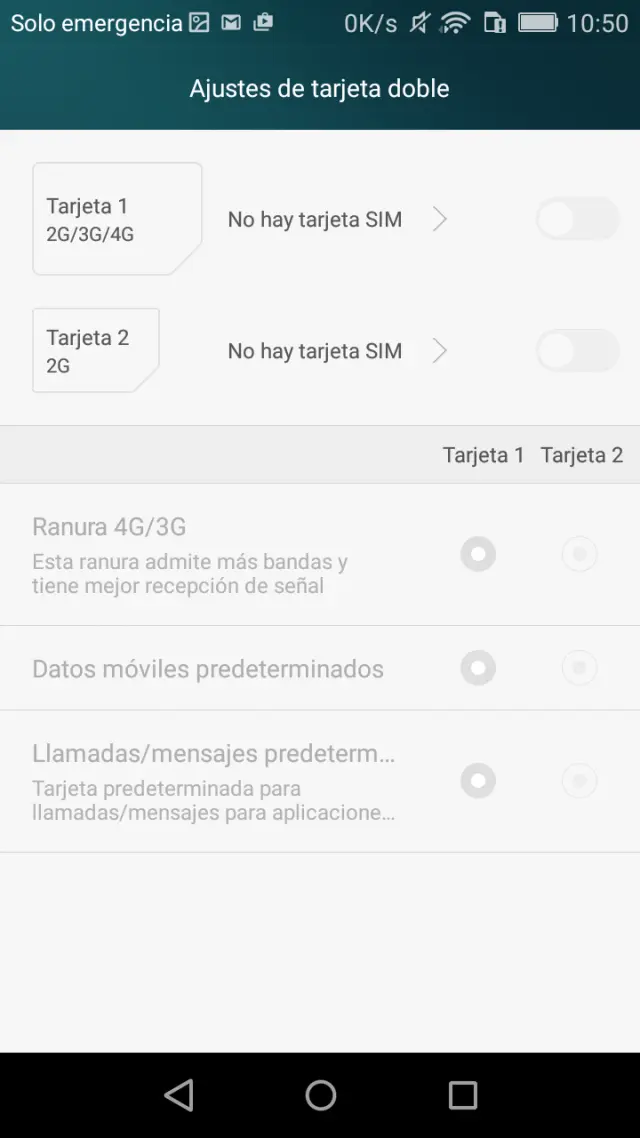Select Tarjeta 2 for Ranura 4G/3G
Image resolution: width=640 pixels, height=1138 pixels.
point(580,554)
